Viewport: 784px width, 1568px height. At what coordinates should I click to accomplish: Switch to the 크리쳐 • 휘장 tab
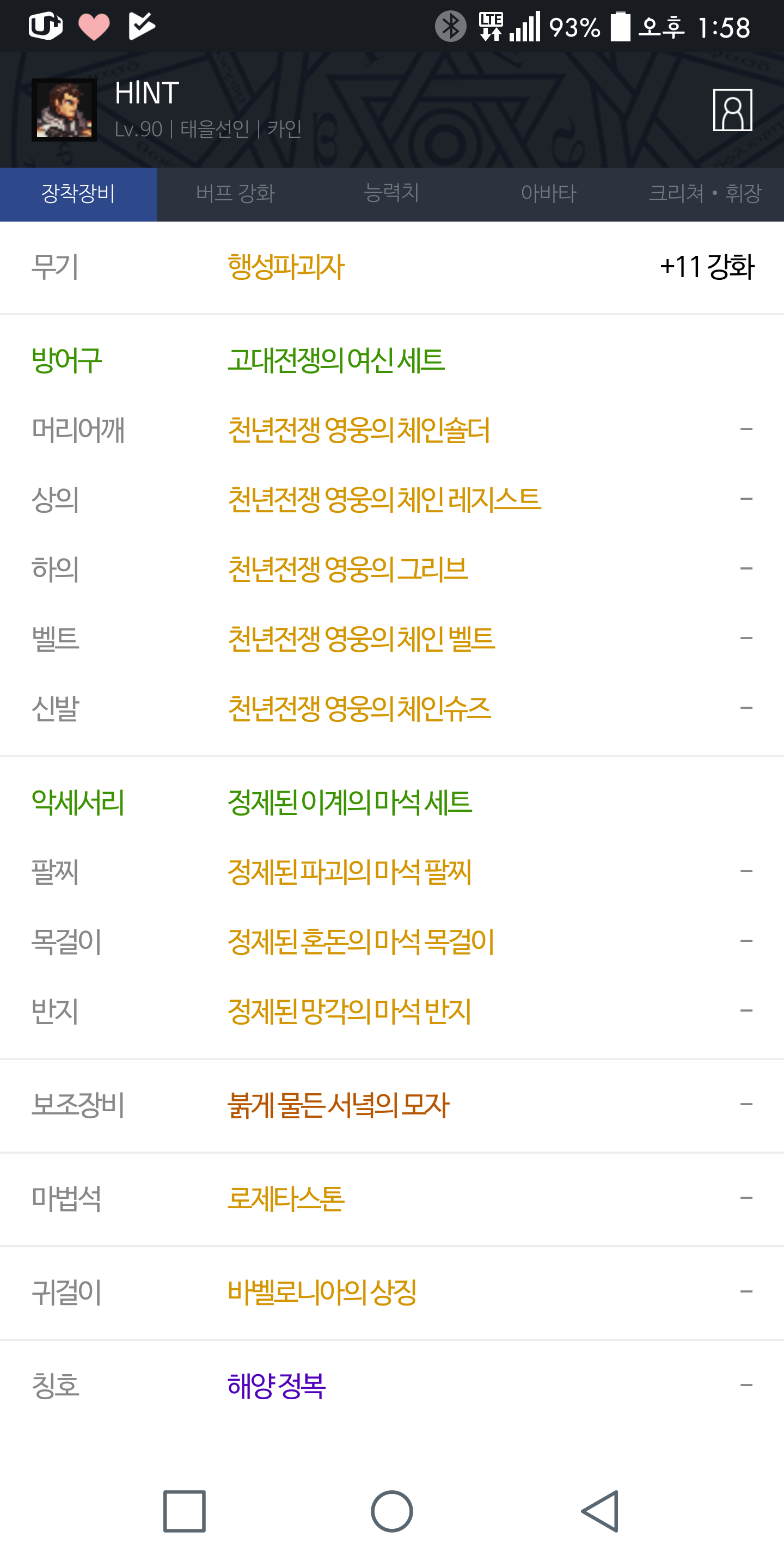point(706,194)
